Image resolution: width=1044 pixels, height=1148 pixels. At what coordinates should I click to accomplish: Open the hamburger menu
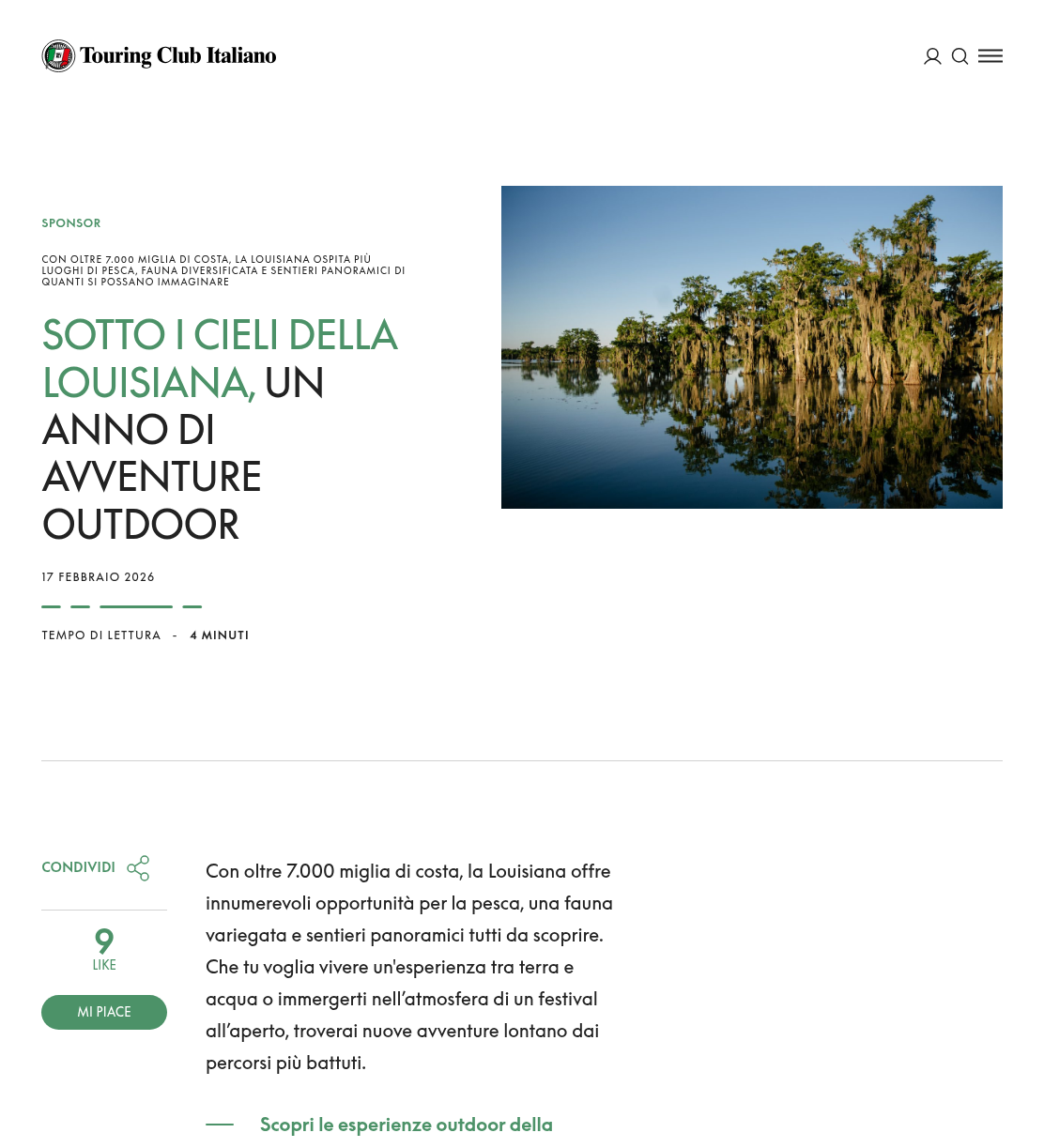tap(990, 56)
